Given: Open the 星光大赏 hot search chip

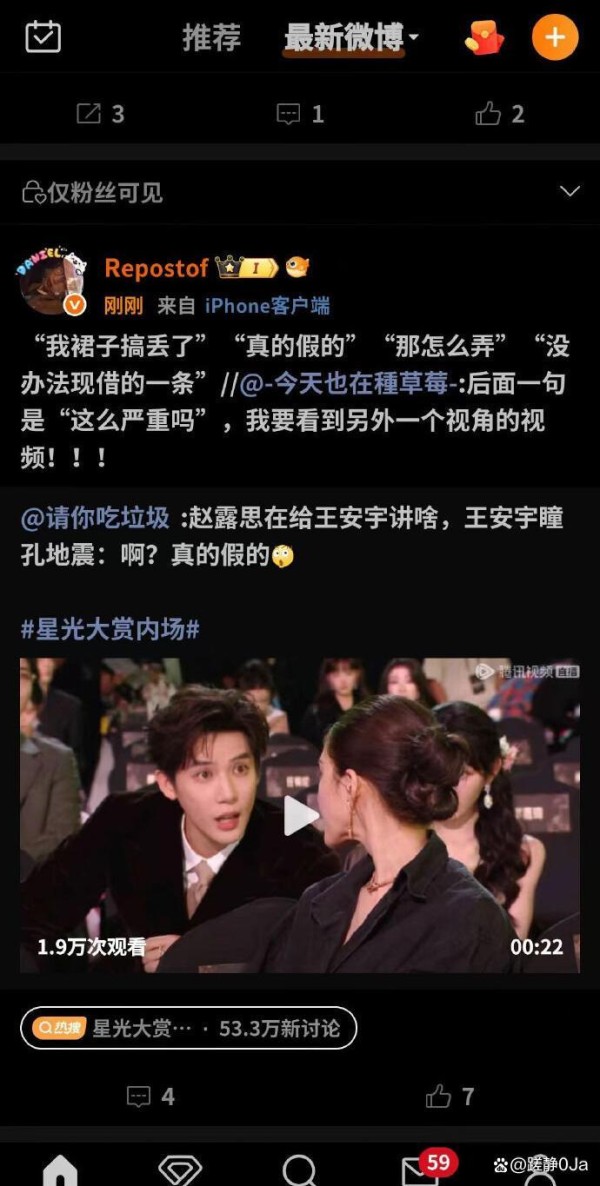Looking at the screenshot, I should click(188, 1028).
